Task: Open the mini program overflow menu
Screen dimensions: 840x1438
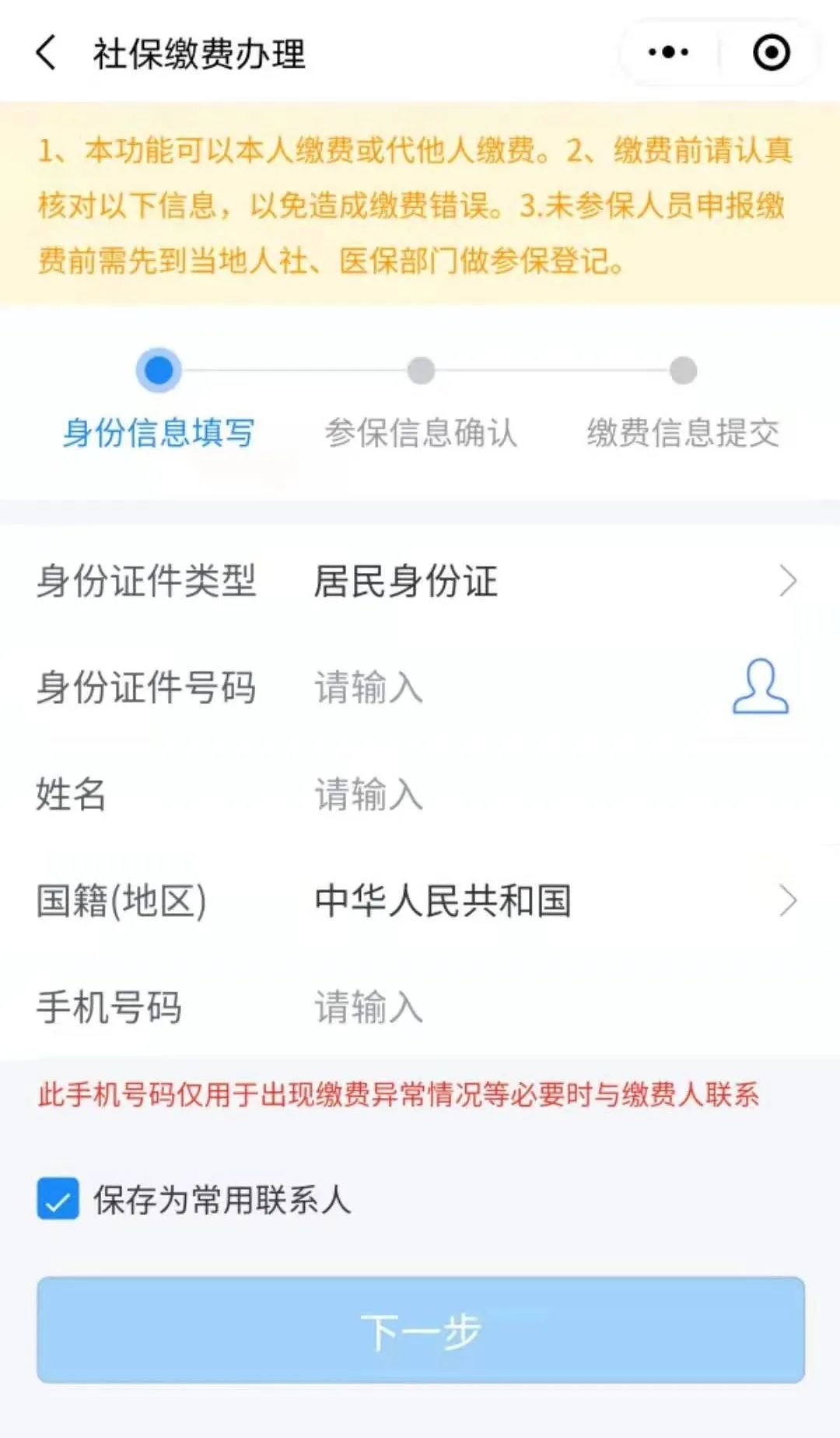Action: tap(668, 53)
